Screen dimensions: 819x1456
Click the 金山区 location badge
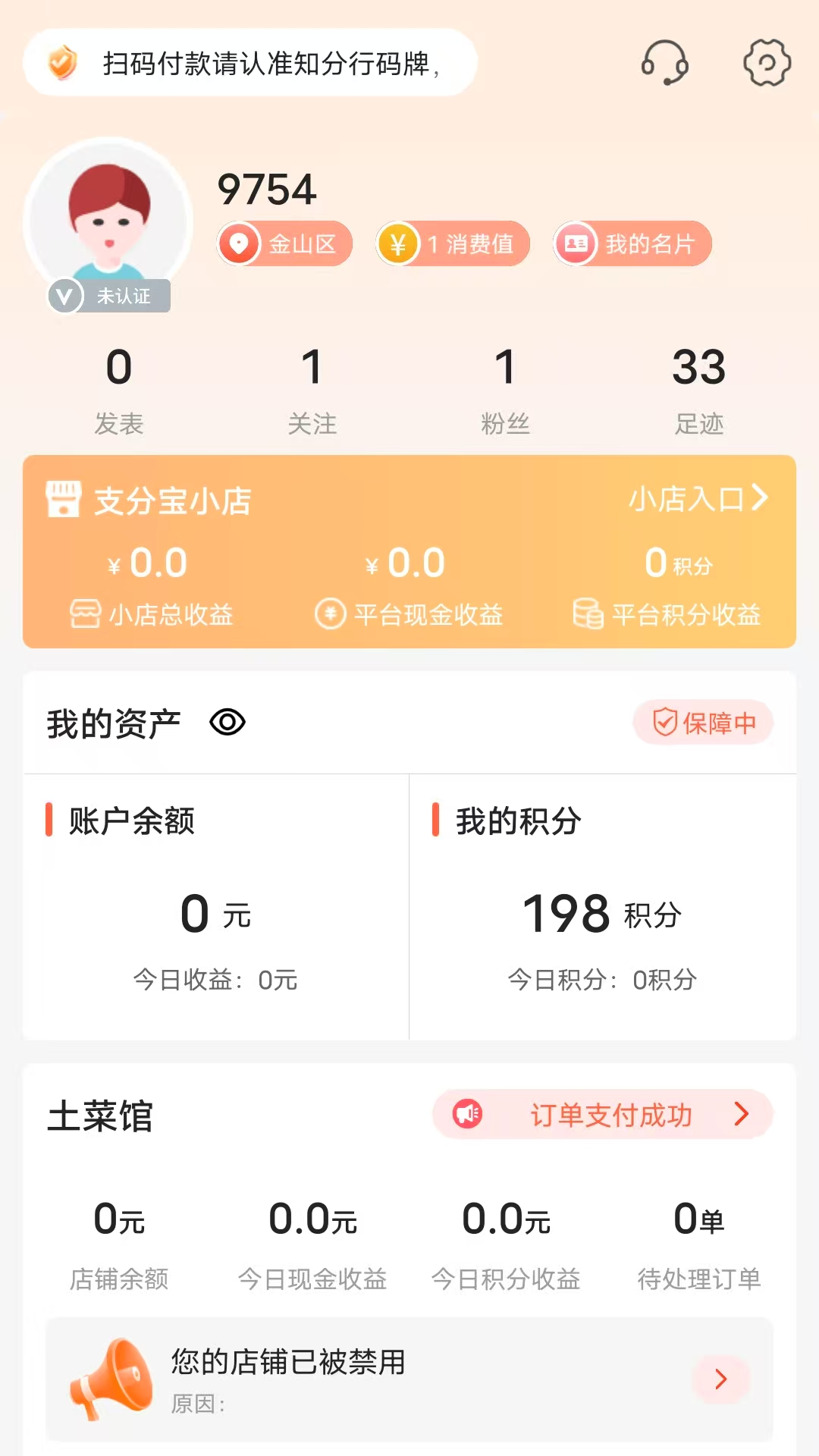pyautogui.click(x=284, y=243)
